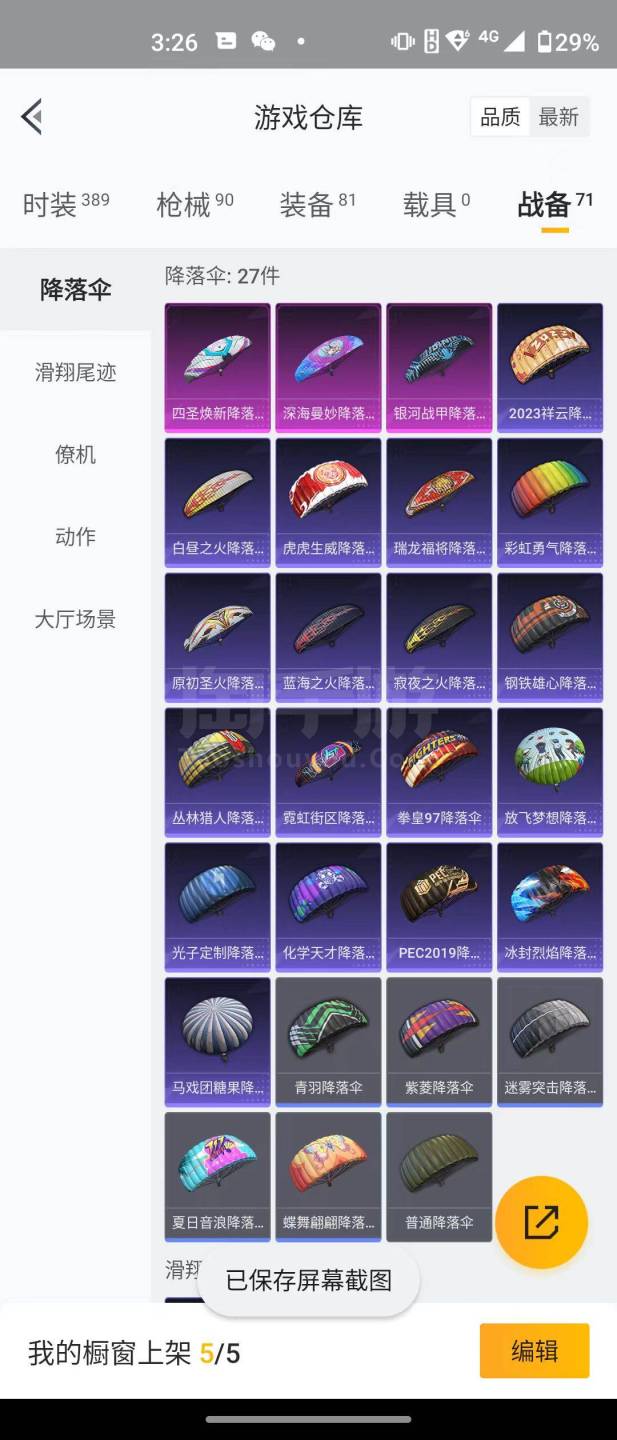Sort items by 品质
This screenshot has height=1440, width=617.
(500, 117)
